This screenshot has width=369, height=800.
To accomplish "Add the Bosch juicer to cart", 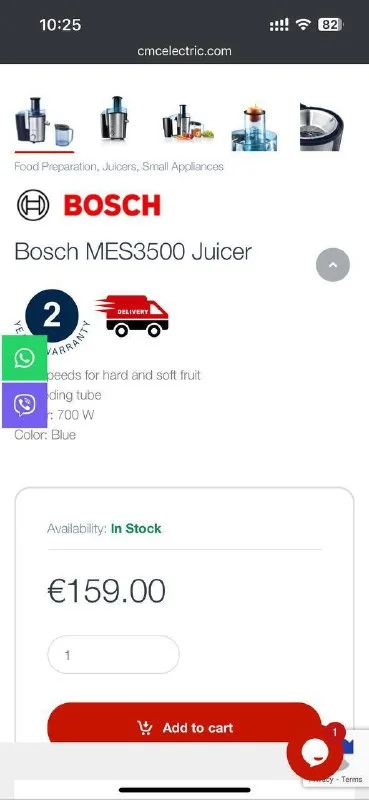I will tap(185, 727).
